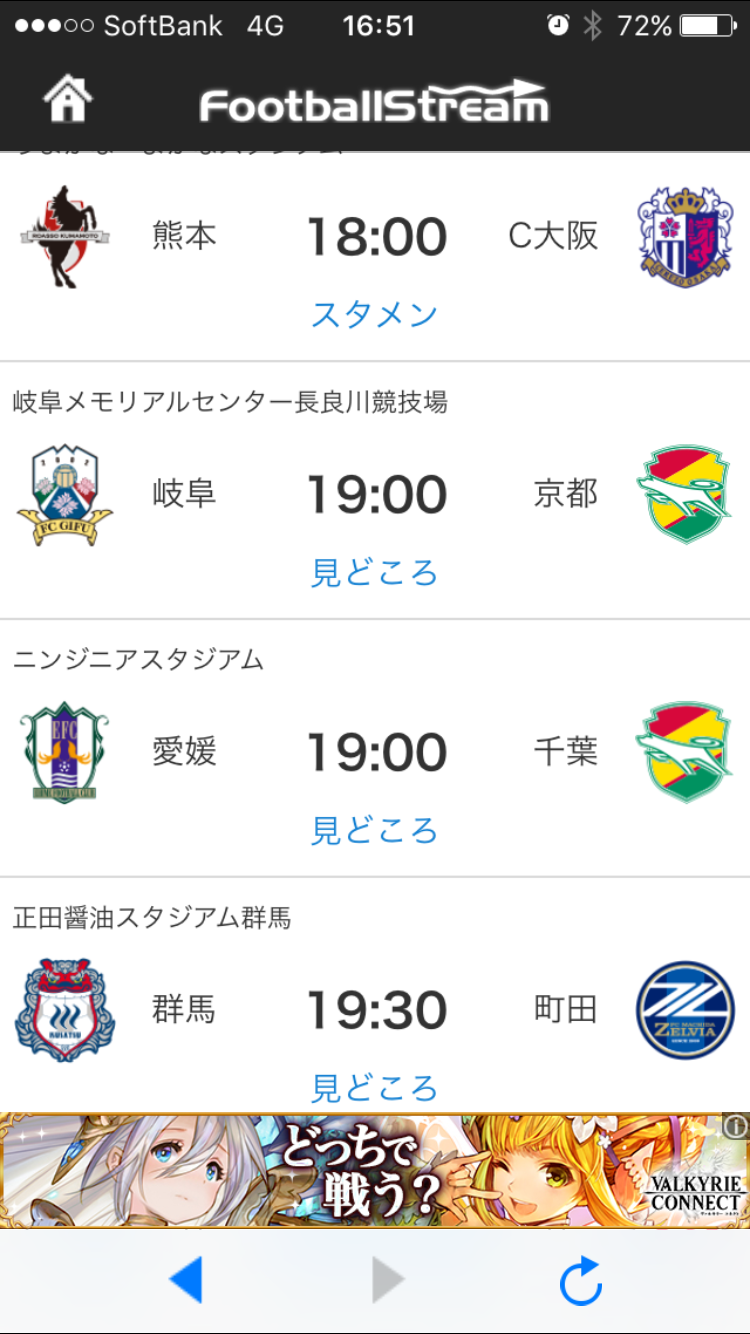Go back to the previous page
This screenshot has width=750, height=1334.
(186, 1280)
